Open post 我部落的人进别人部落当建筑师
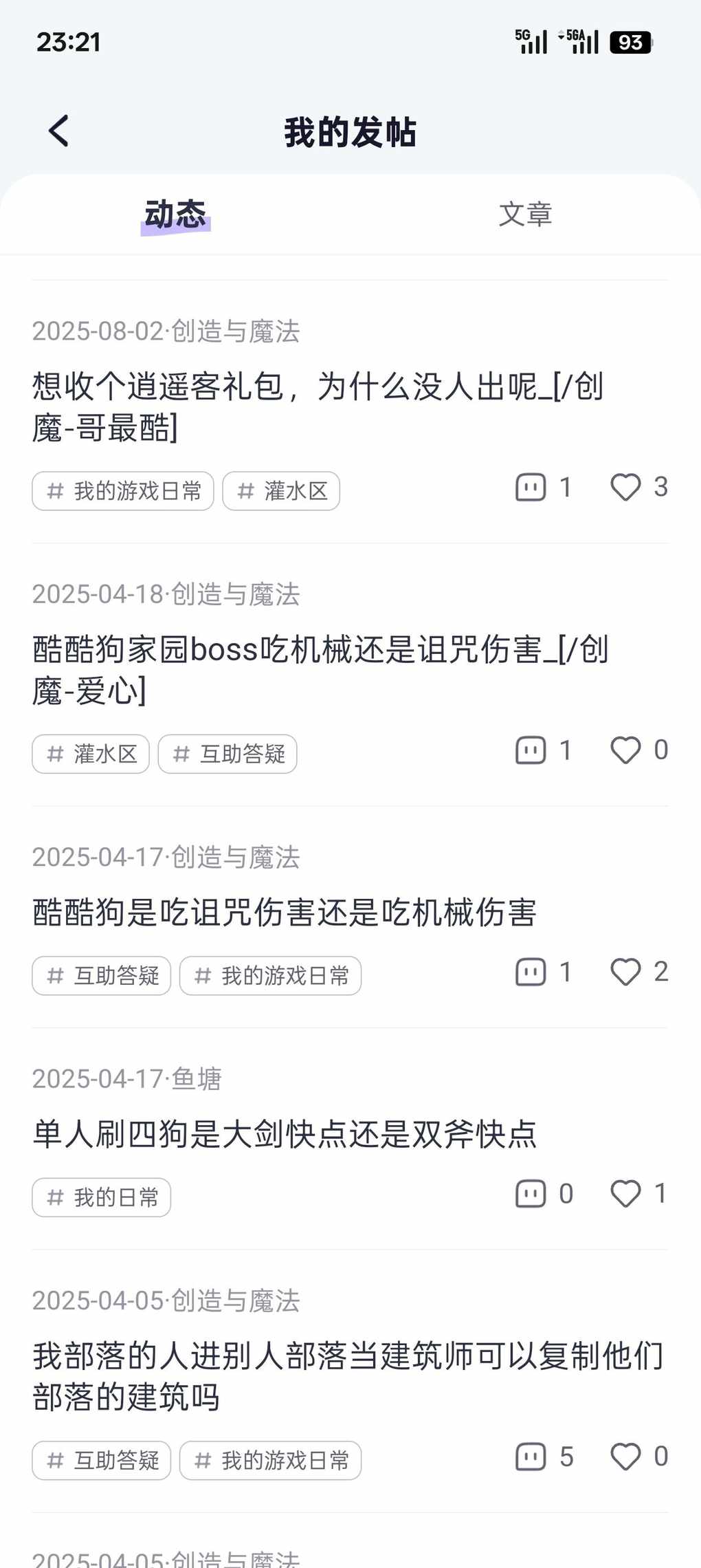This screenshot has width=701, height=1568. [x=347, y=1376]
